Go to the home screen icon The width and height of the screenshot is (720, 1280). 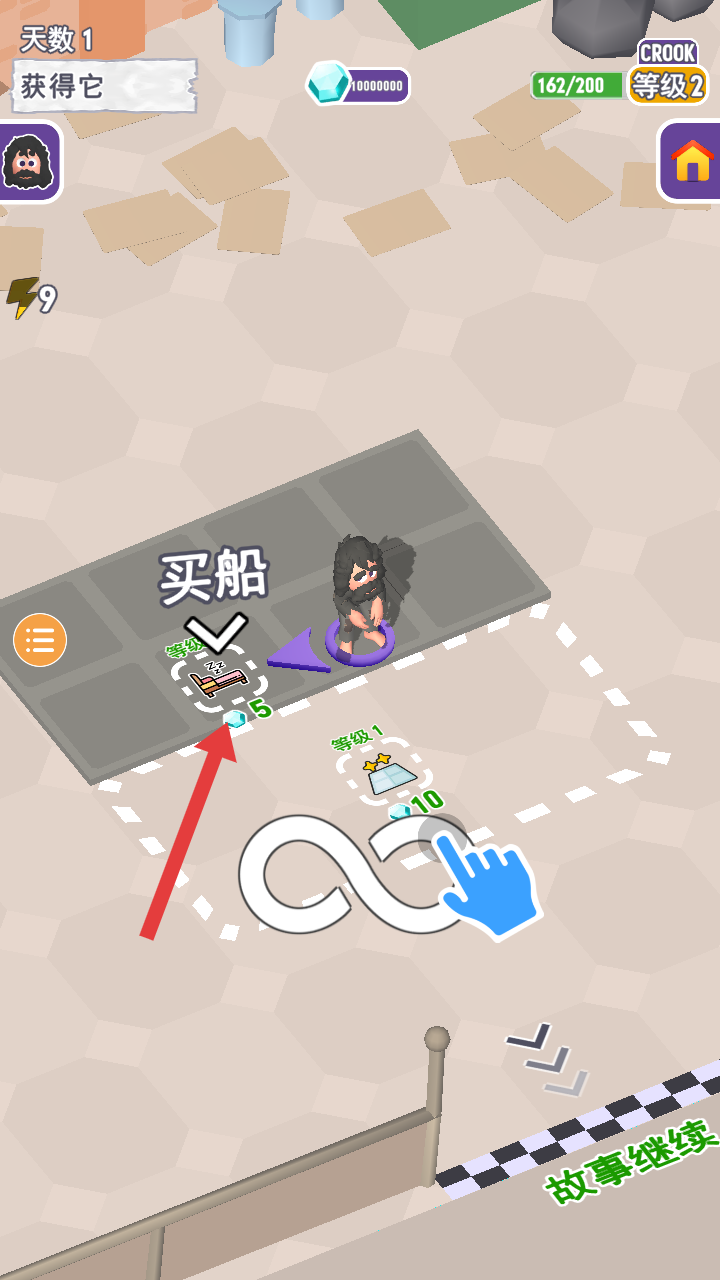[690, 161]
